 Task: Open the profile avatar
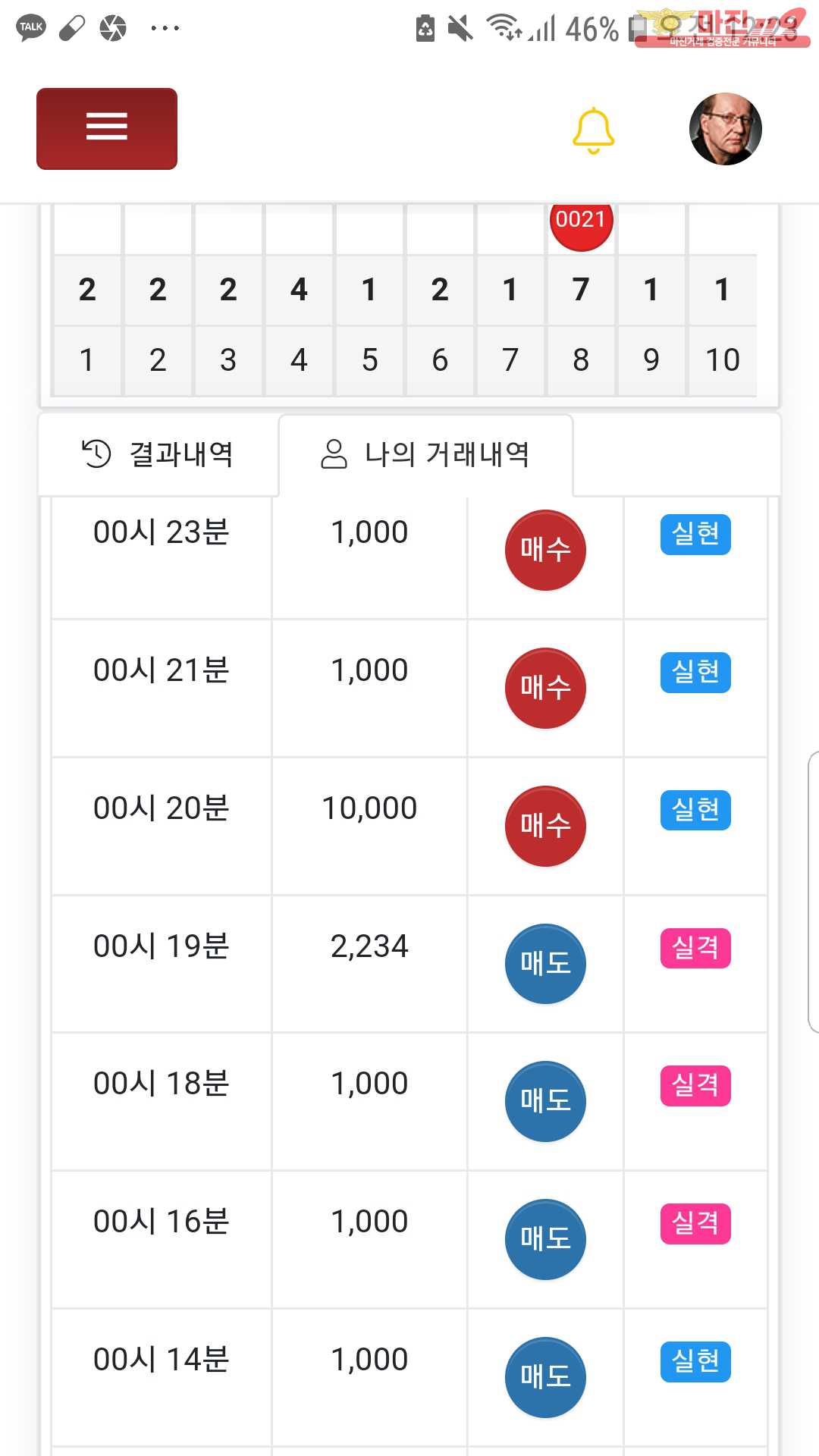[725, 129]
